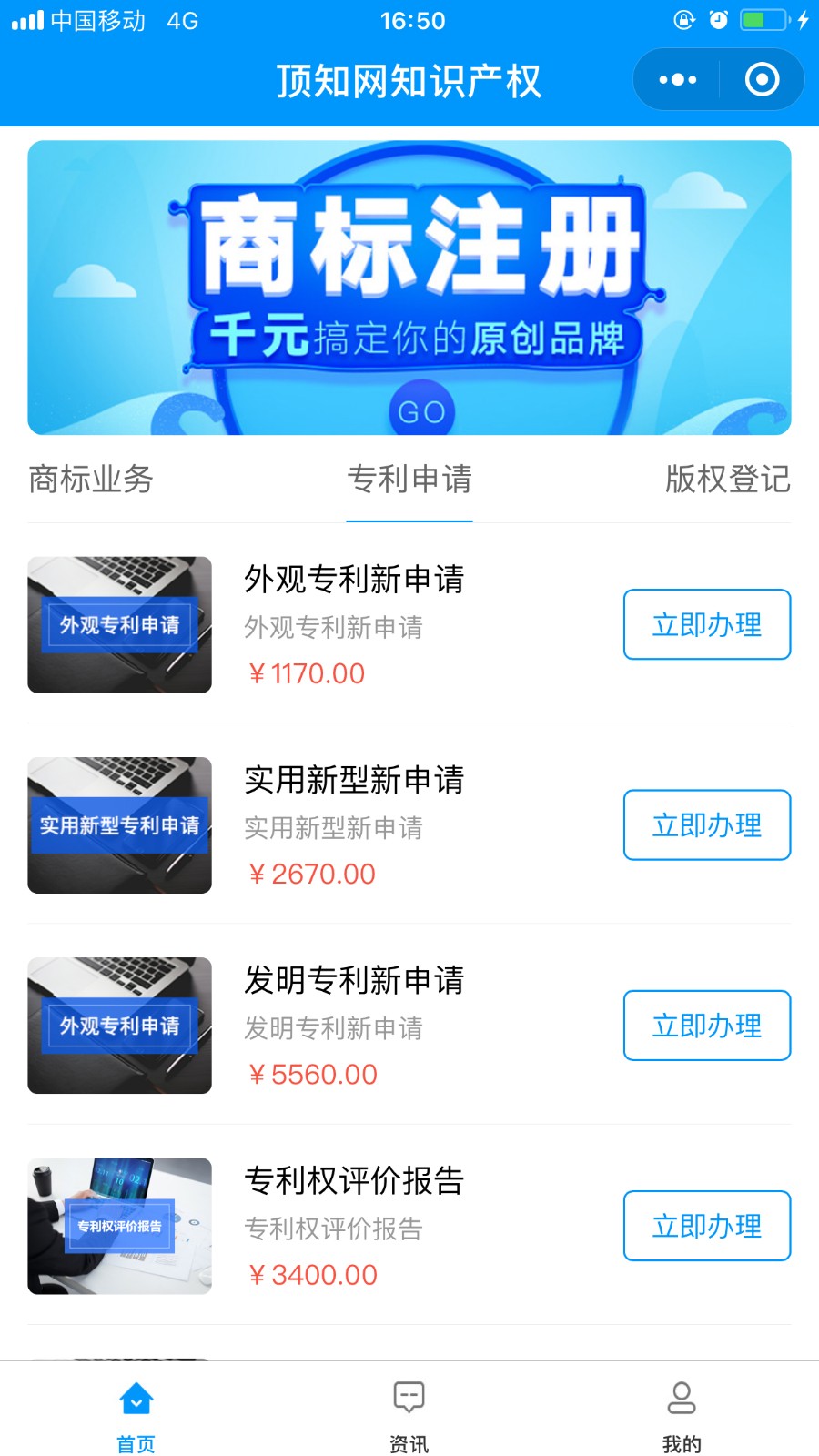Tap 立即办理 for 实用新型新申请
The image size is (819, 1456).
tap(707, 824)
